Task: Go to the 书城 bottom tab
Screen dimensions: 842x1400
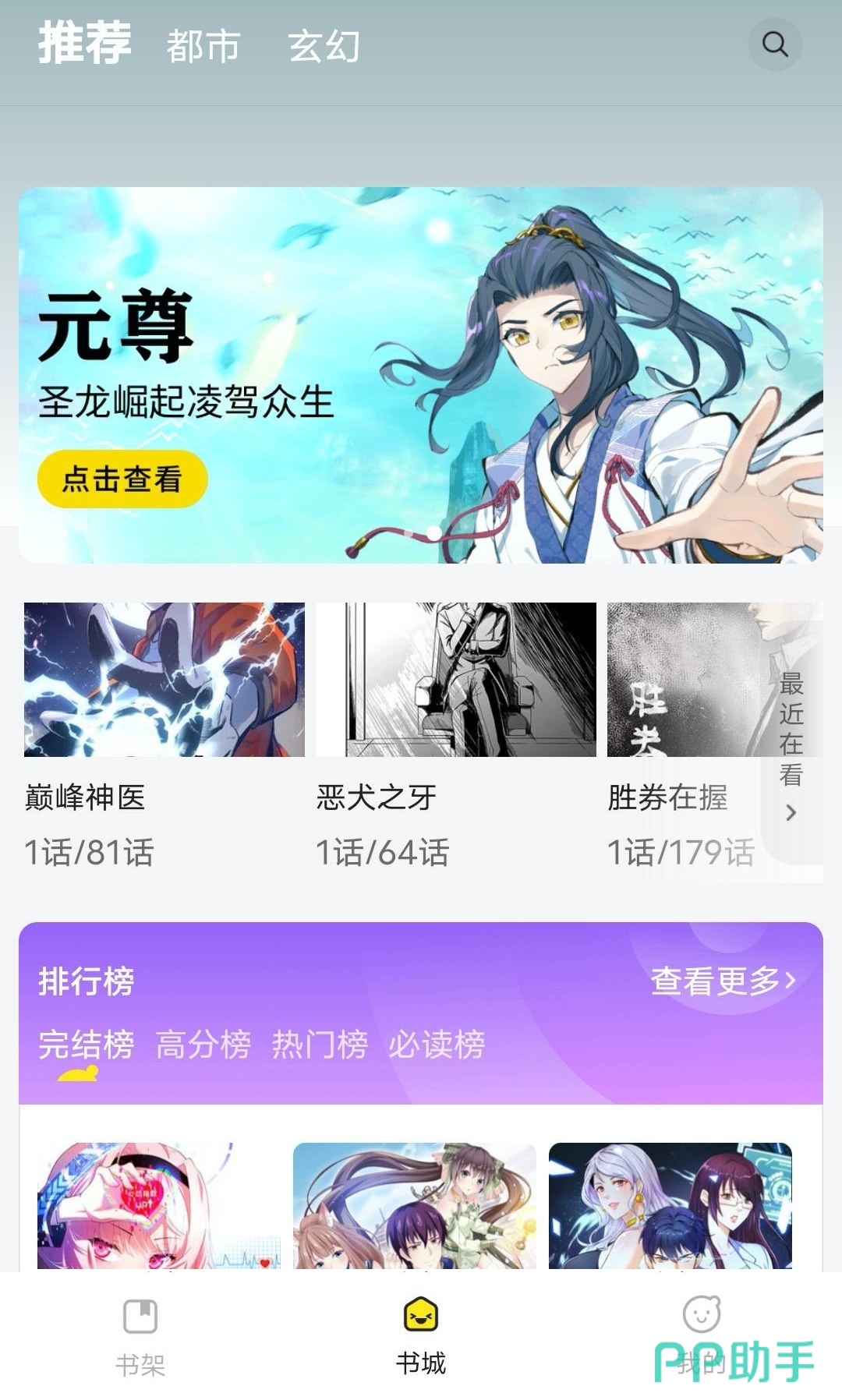Action: tap(421, 1335)
